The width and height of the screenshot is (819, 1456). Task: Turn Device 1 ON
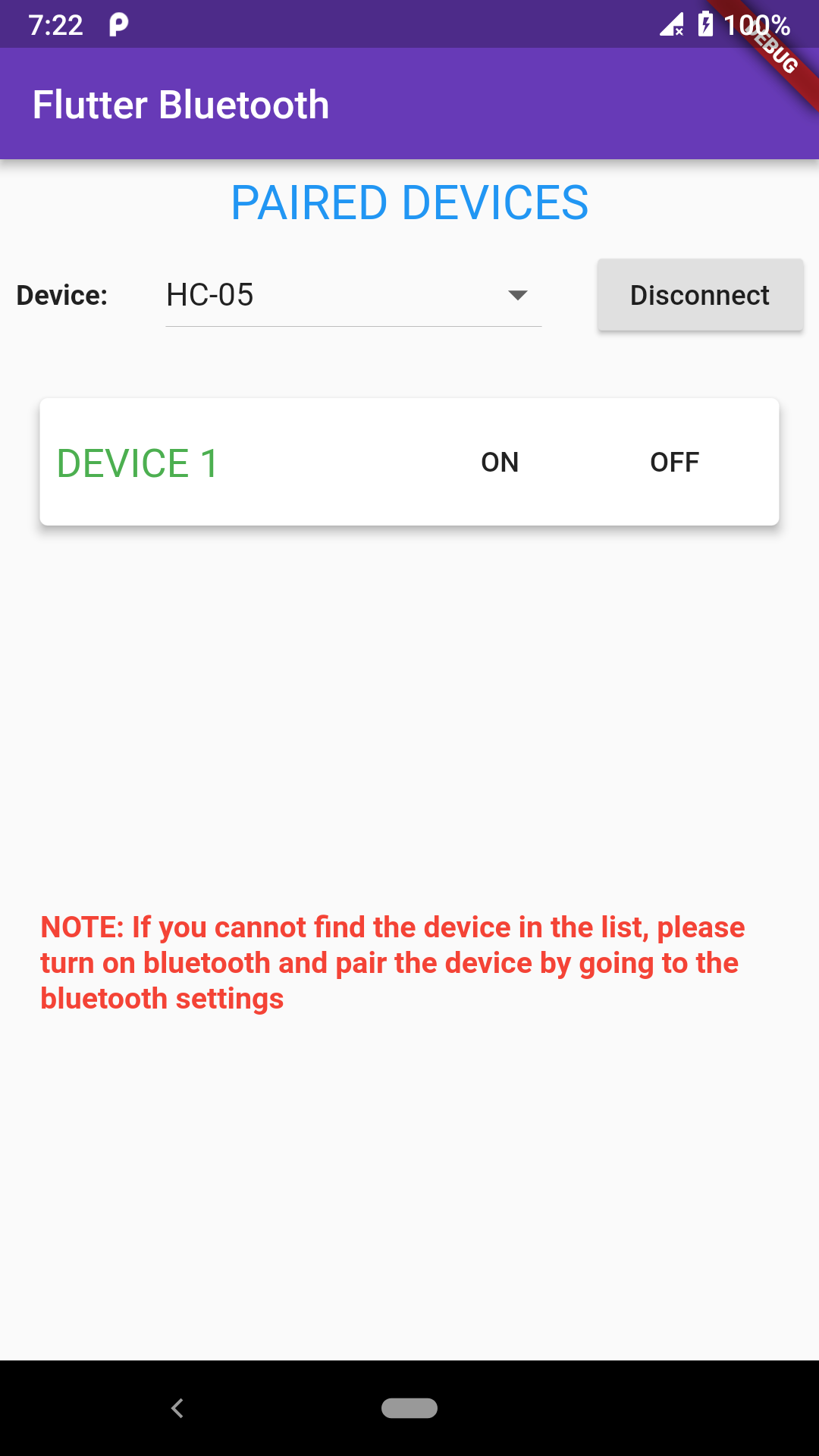[x=500, y=462]
